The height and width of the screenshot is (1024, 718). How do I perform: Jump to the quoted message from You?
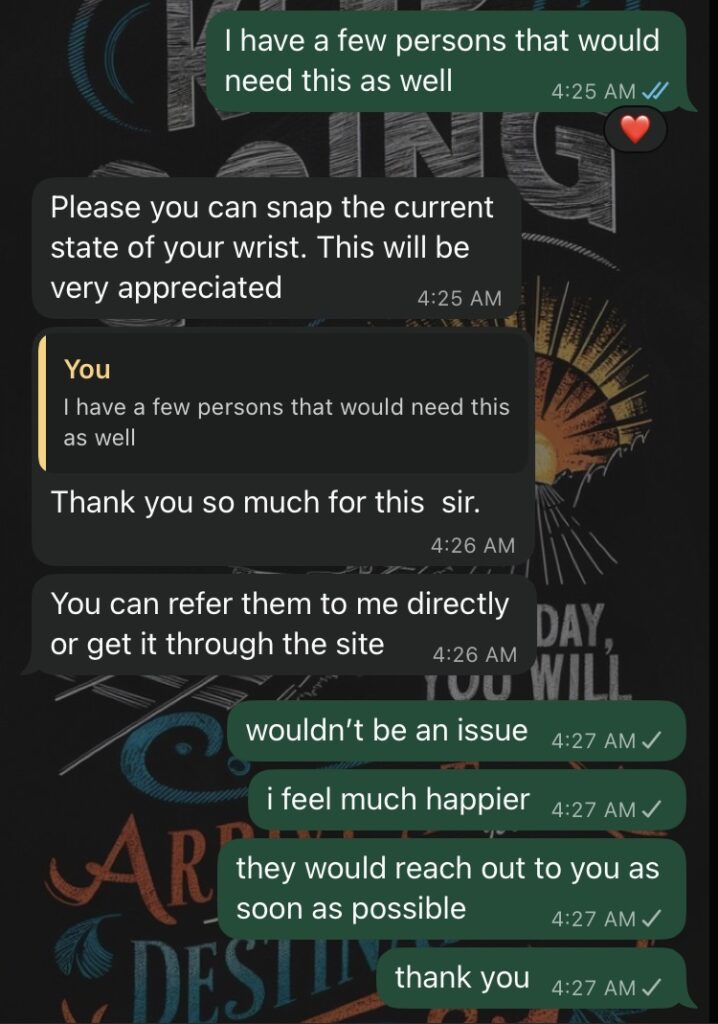(284, 403)
